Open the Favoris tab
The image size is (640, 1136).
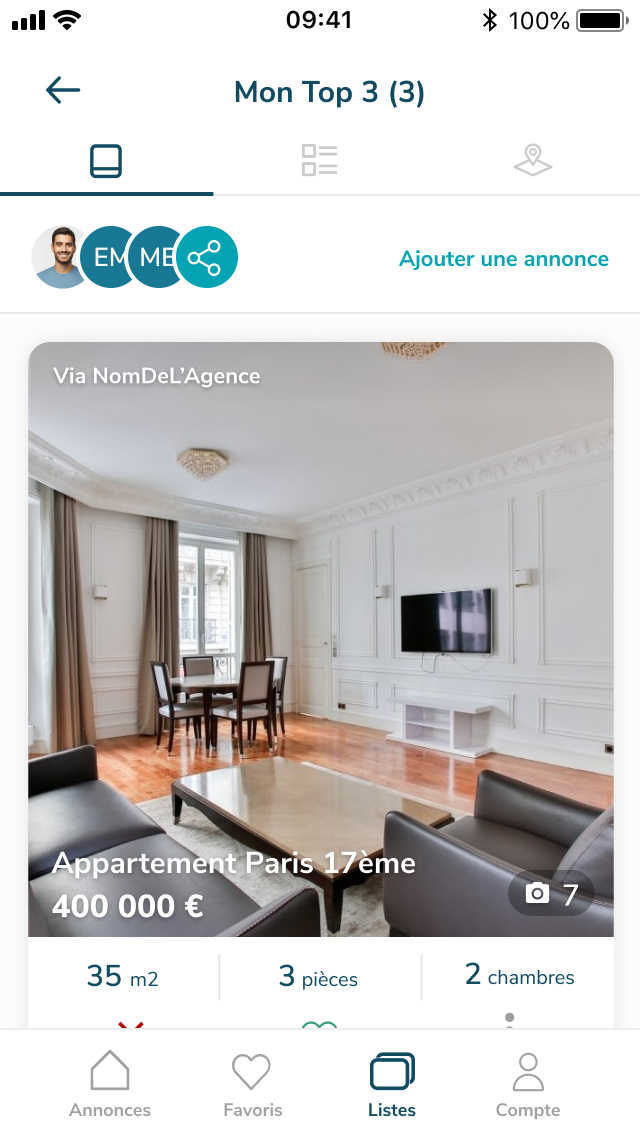252,1084
